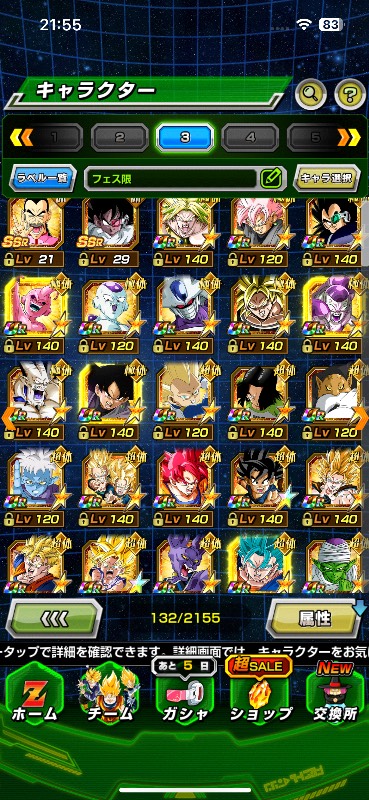This screenshot has width=369, height=800.
Task: Tap the right double-arrow page scroller
Action: pyautogui.click(x=349, y=137)
